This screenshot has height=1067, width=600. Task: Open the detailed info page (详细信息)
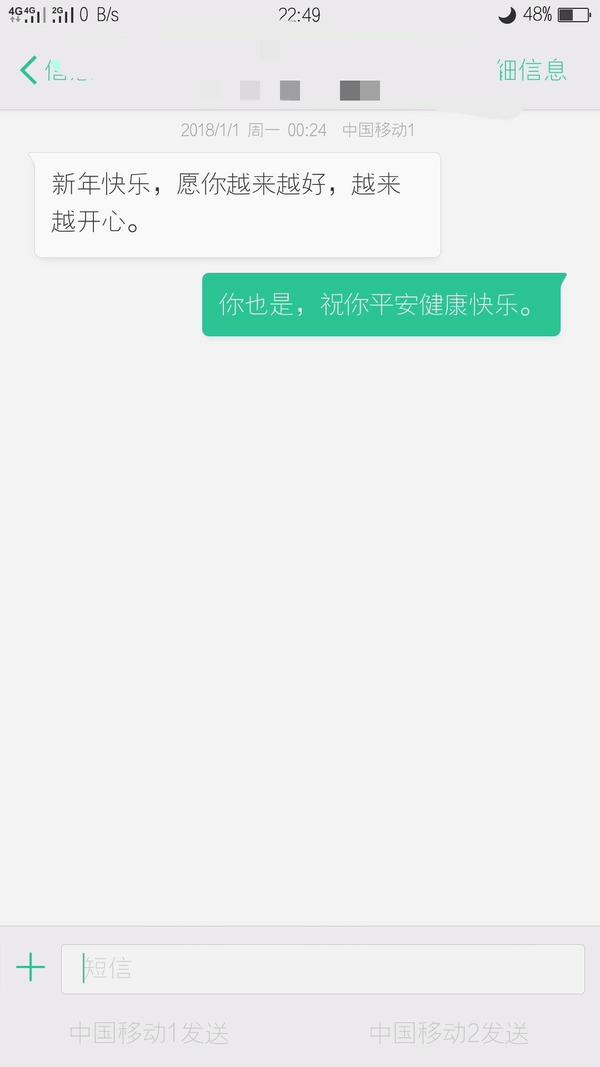click(x=531, y=70)
